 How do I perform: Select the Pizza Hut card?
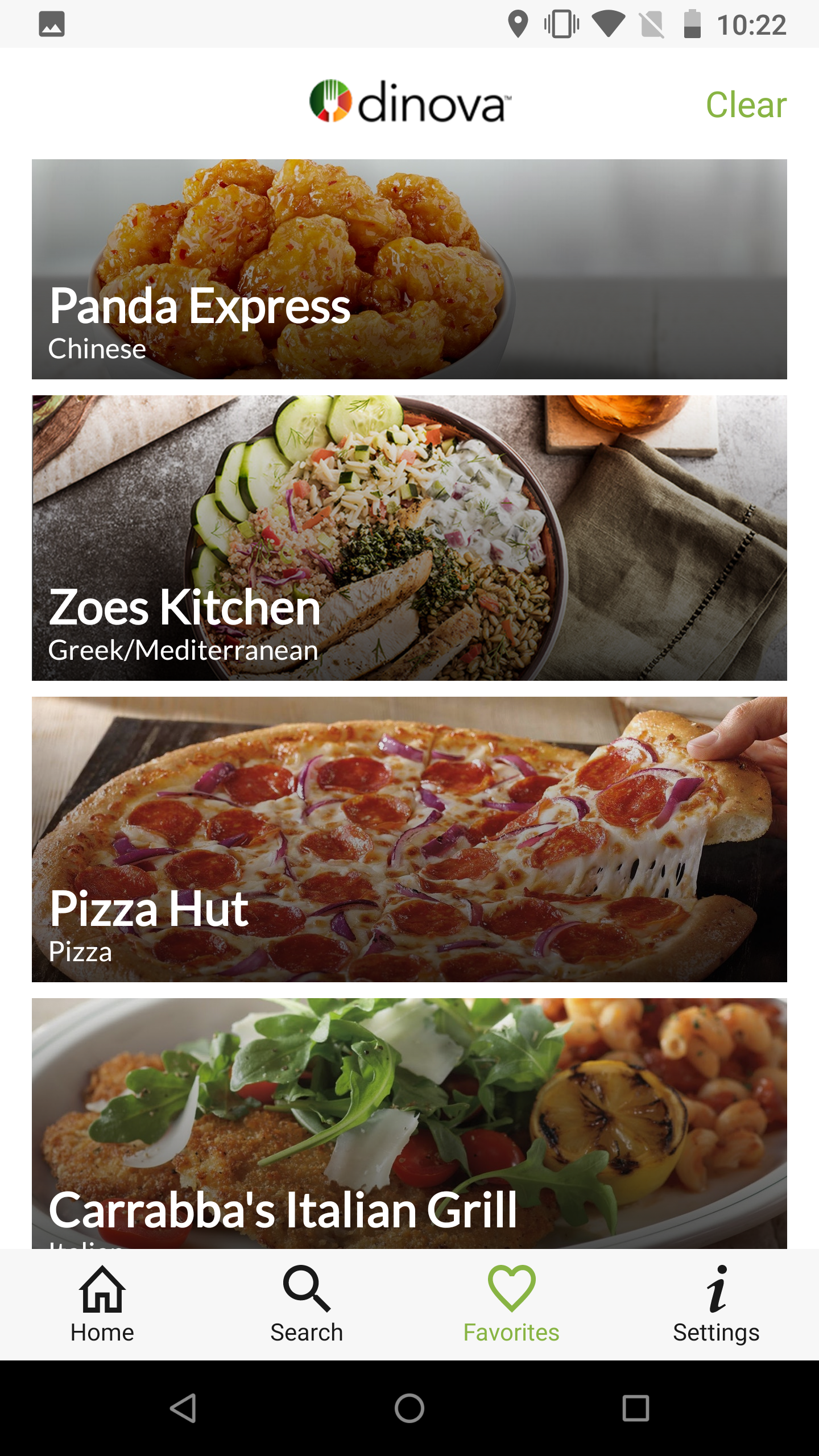(x=409, y=839)
